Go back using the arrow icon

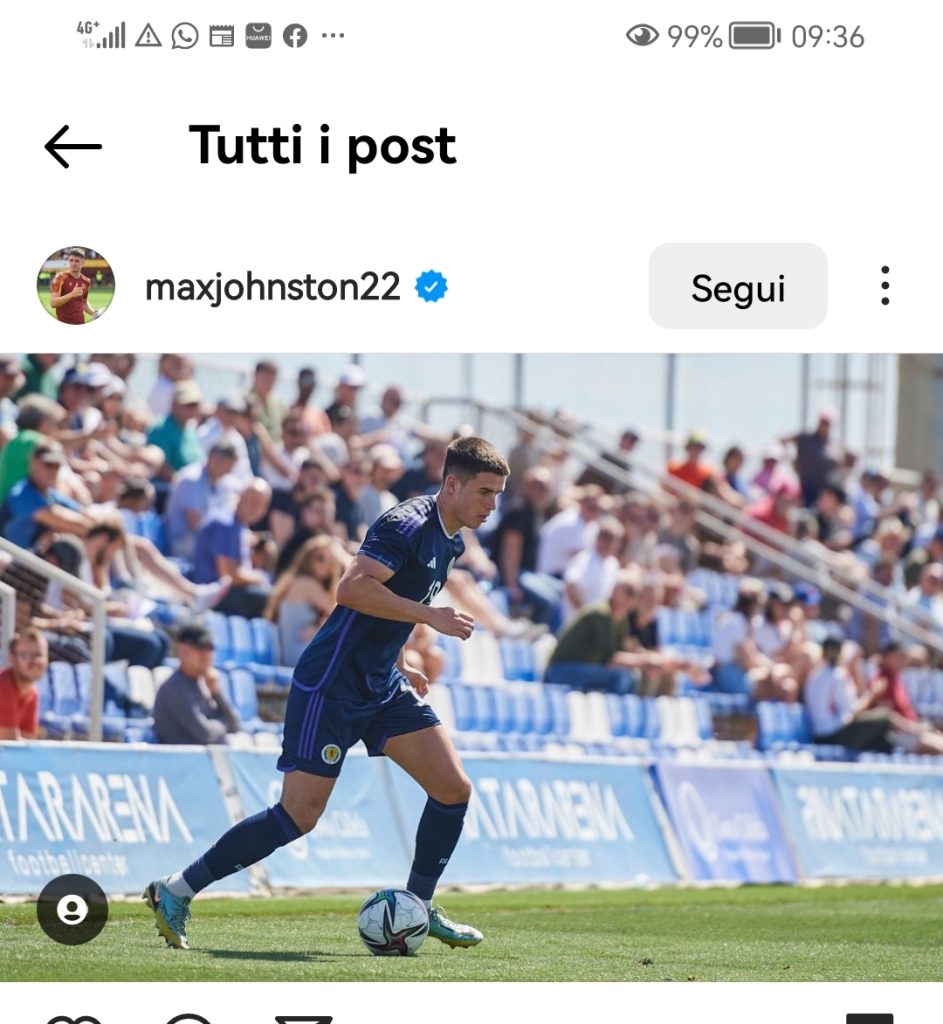[x=72, y=146]
